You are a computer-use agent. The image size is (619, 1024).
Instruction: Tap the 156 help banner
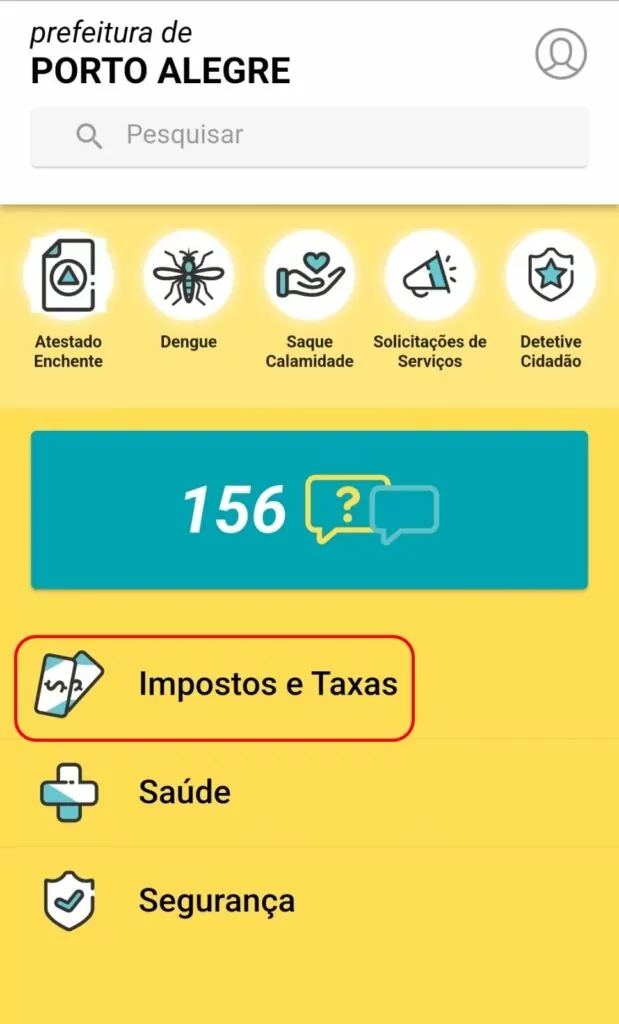point(309,510)
